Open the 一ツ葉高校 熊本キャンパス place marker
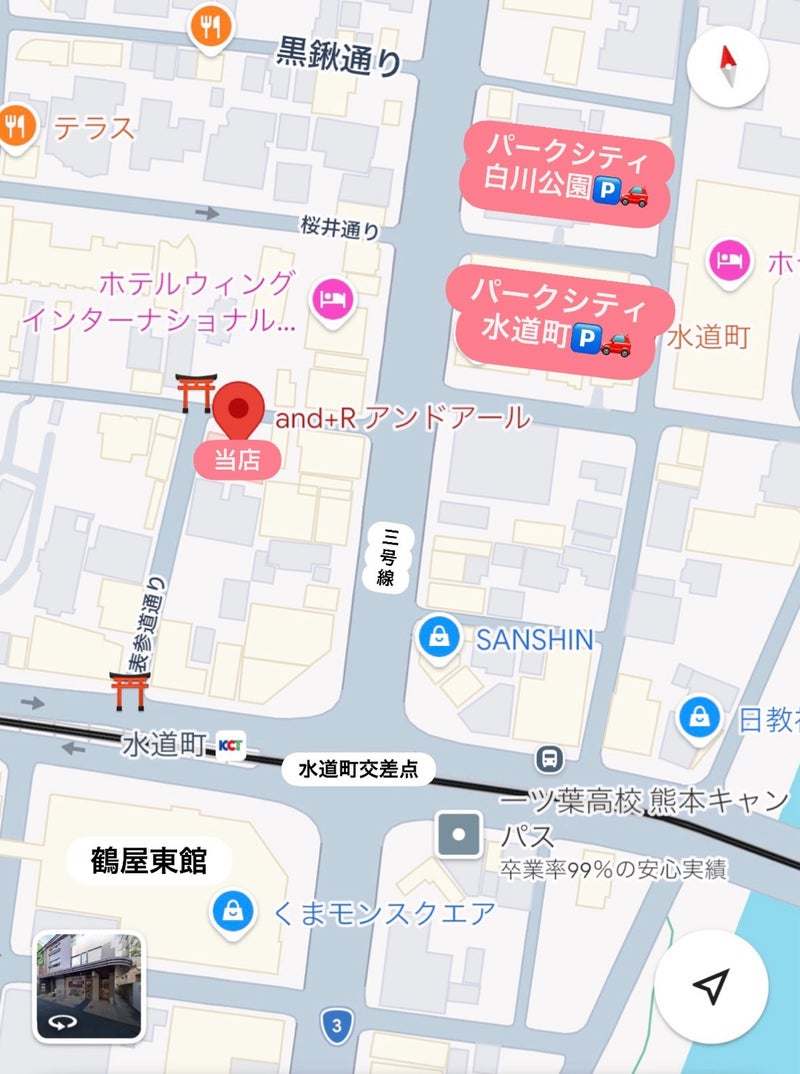Screen dimensions: 800x1074 click(459, 833)
